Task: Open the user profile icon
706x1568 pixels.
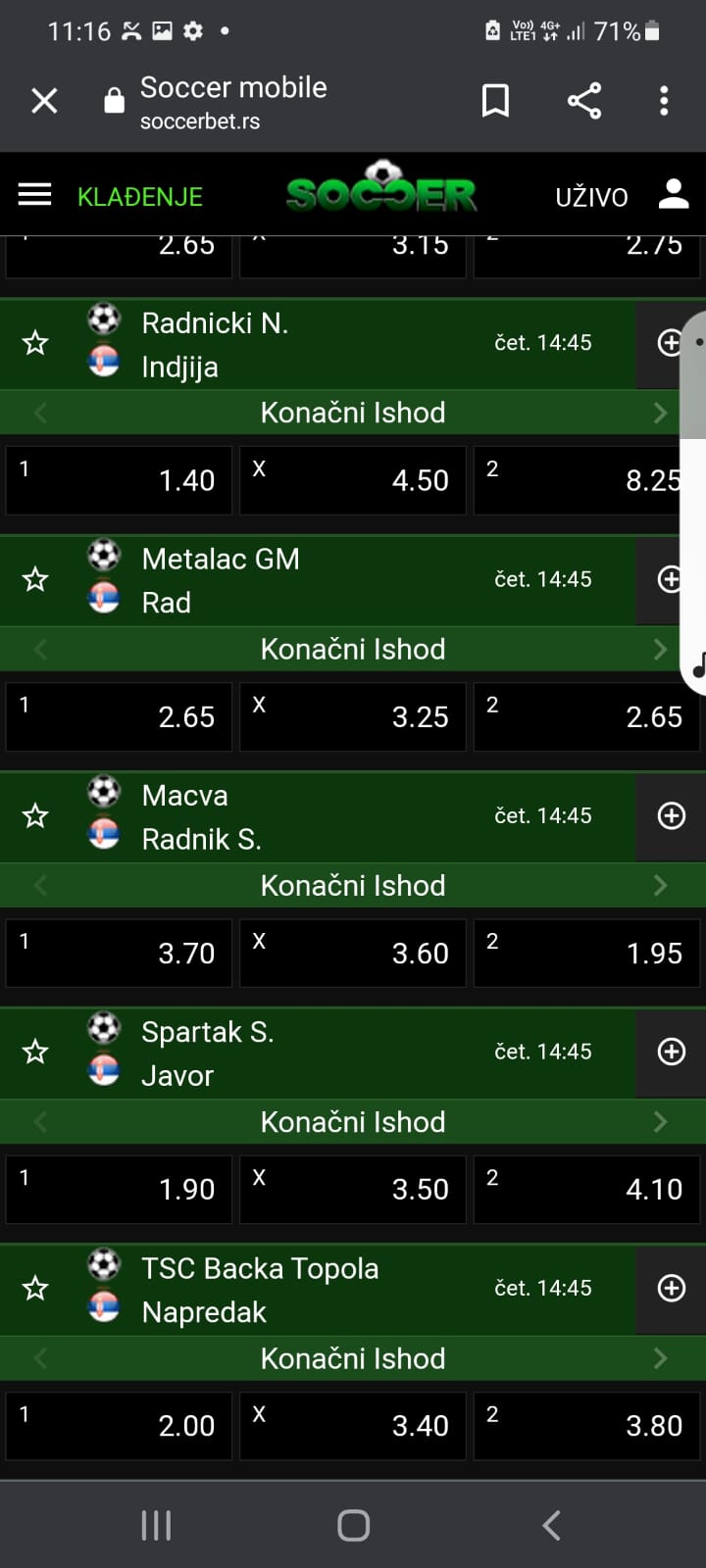Action: 673,195
